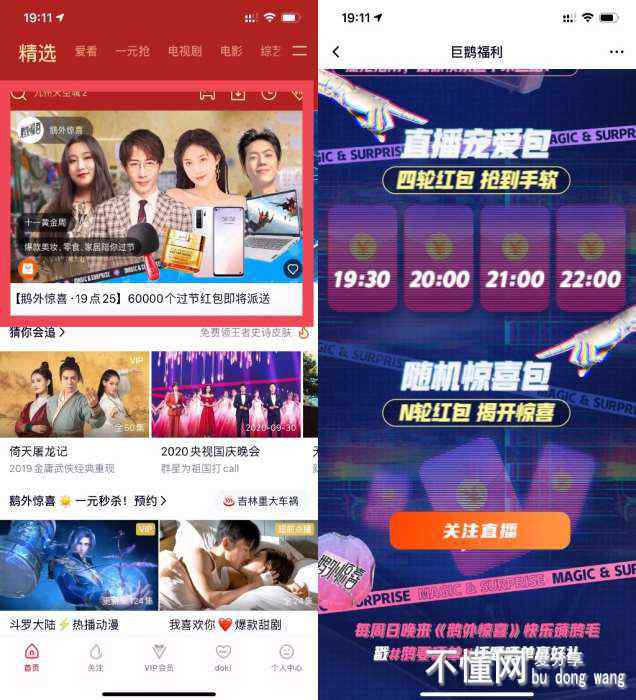Tap the 吉林重大车祸 hot topic chip

point(260,501)
